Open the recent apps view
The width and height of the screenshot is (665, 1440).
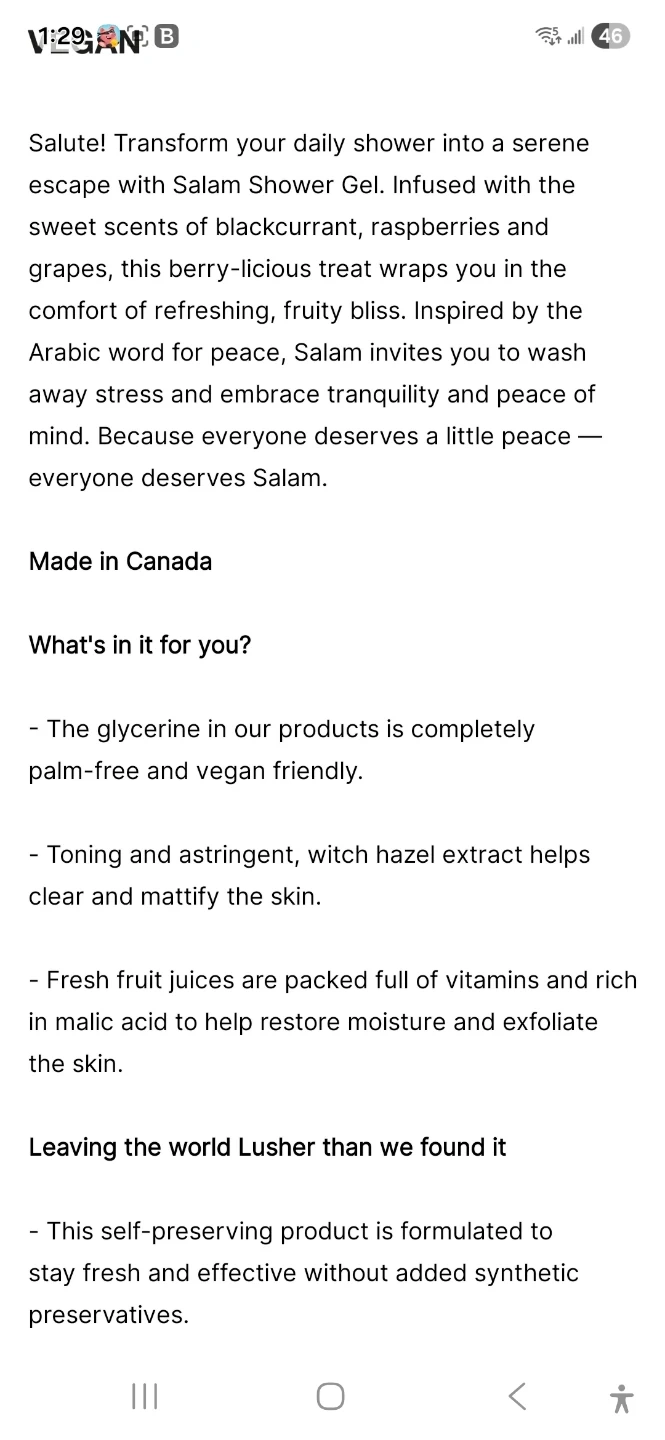point(145,1396)
